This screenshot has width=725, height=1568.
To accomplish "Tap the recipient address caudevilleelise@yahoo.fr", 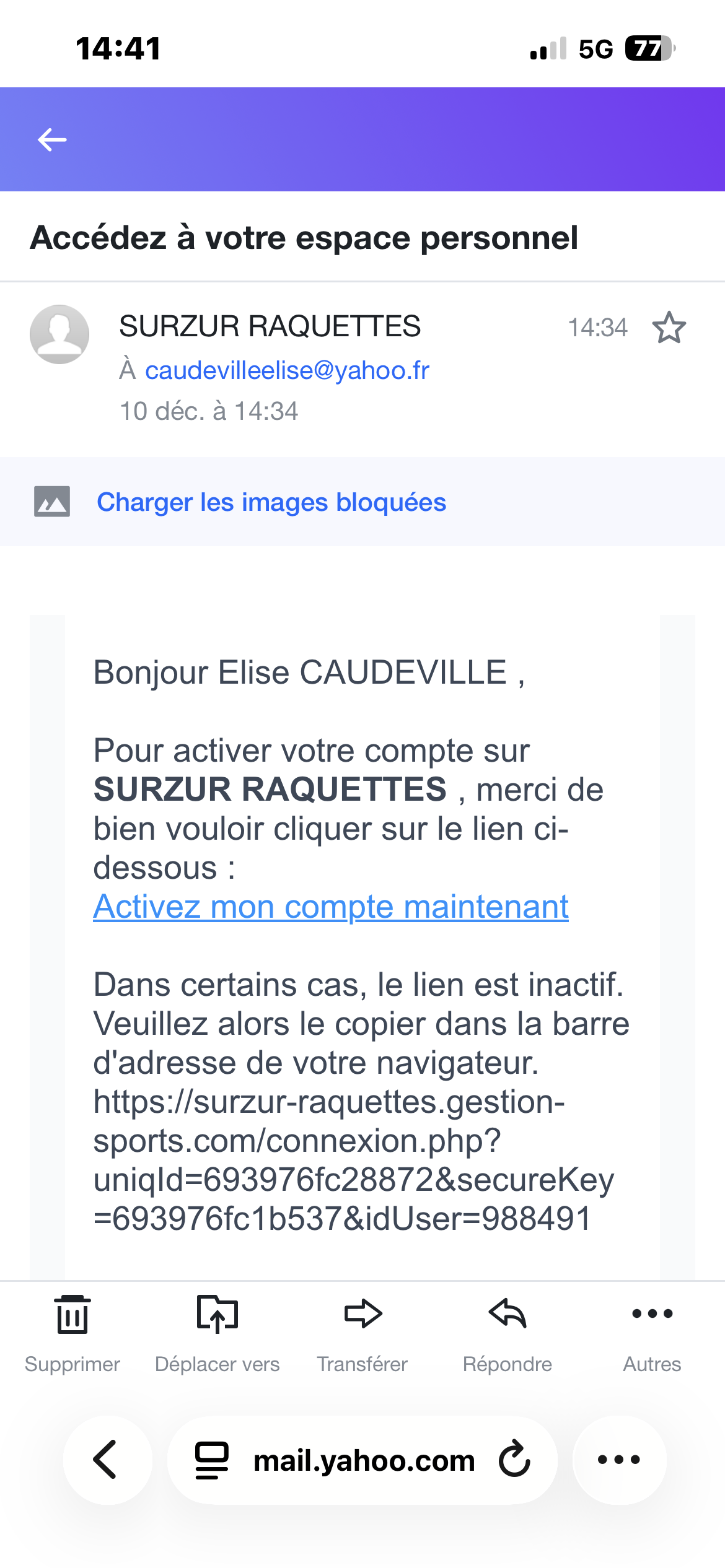I will (287, 370).
